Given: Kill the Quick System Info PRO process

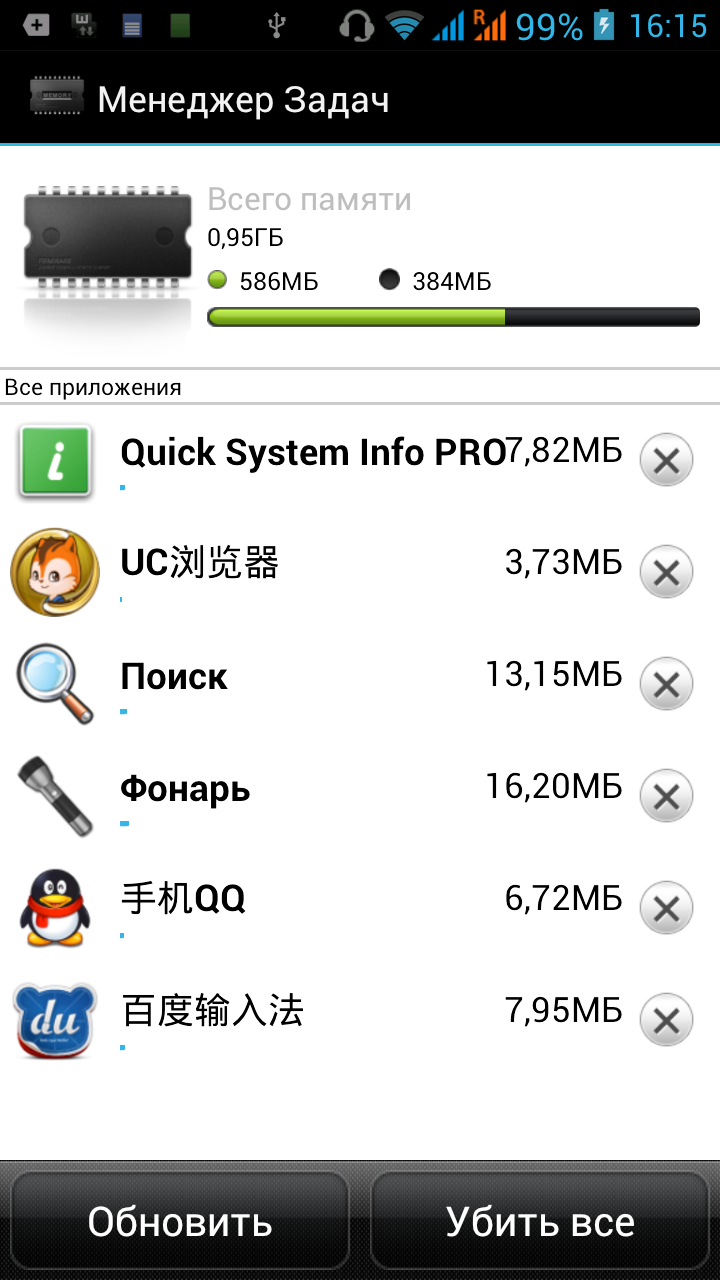Looking at the screenshot, I should pyautogui.click(x=666, y=461).
